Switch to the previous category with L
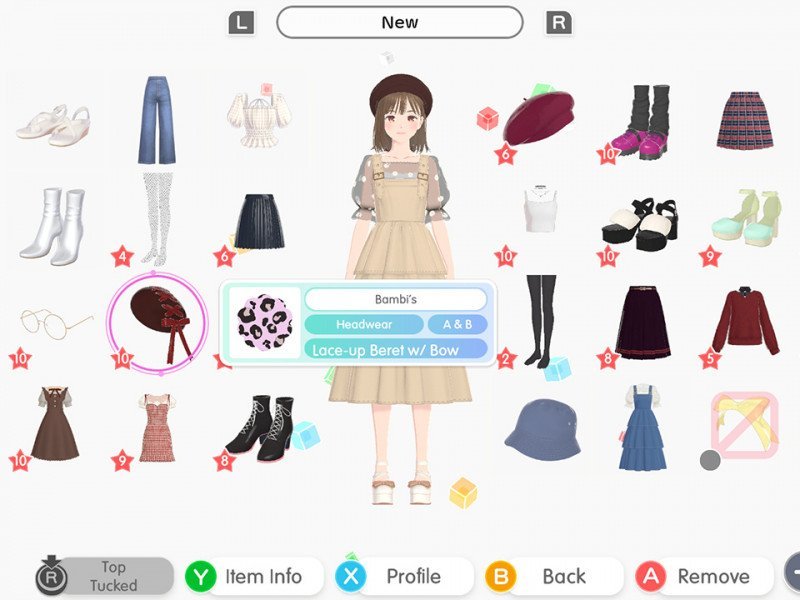This screenshot has width=800, height=600. (241, 22)
